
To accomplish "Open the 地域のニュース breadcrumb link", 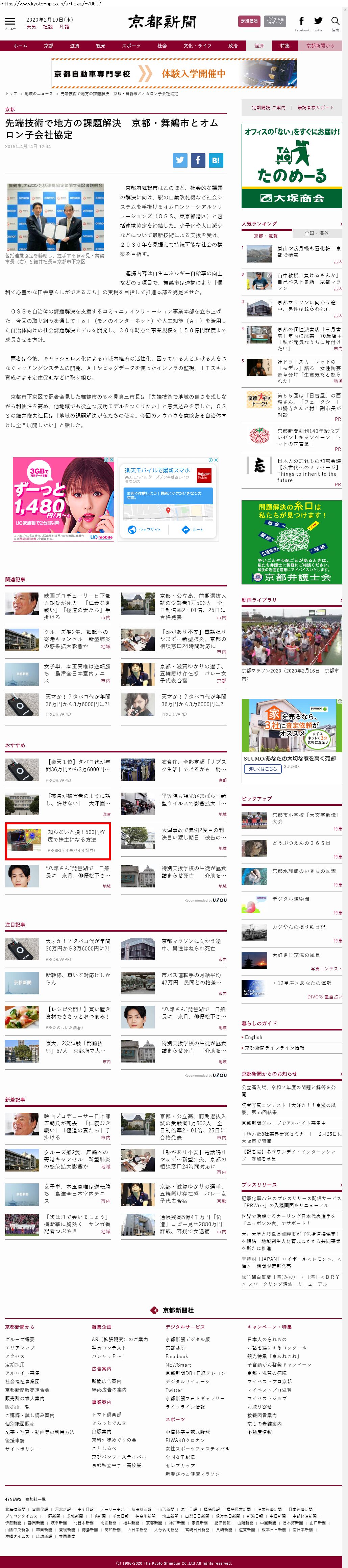I will [x=39, y=94].
